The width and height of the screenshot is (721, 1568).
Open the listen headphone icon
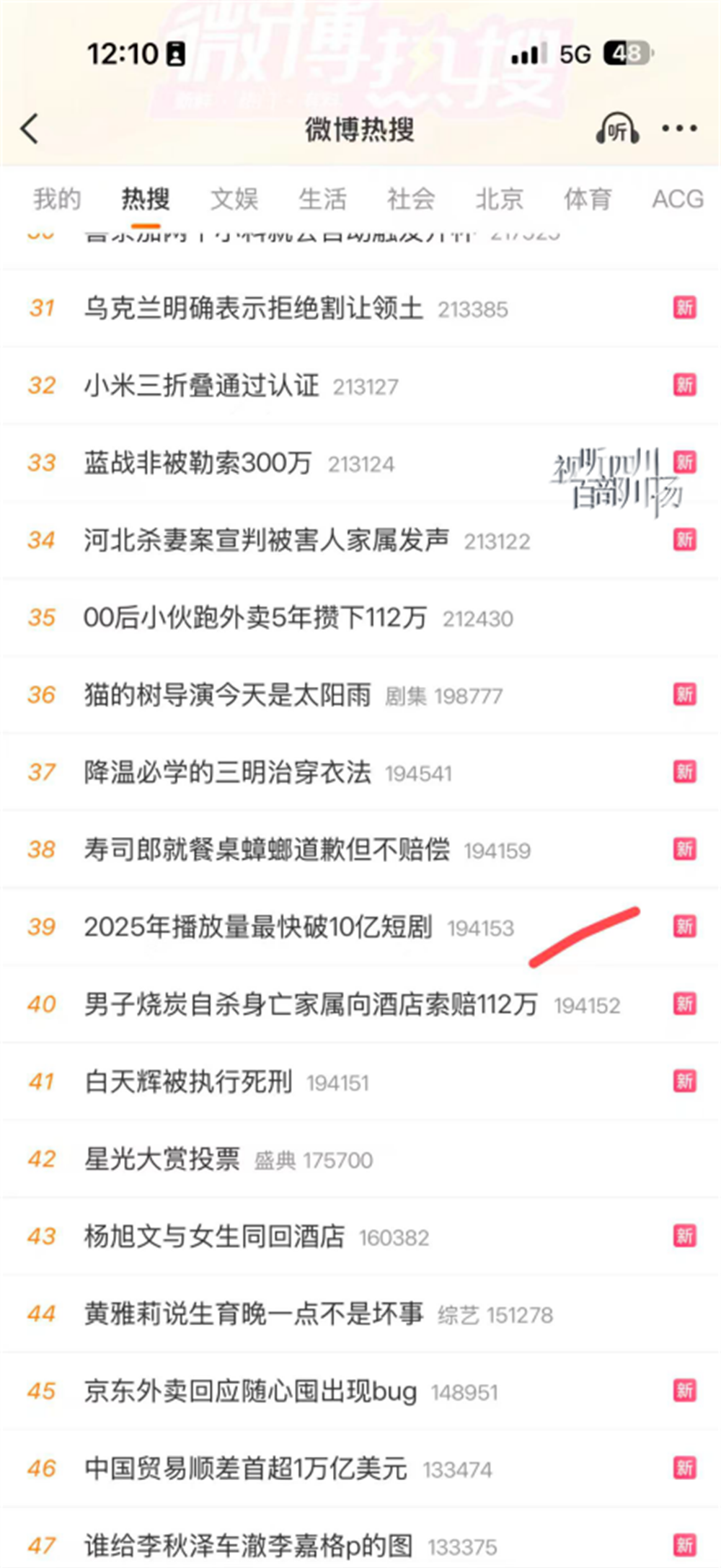(x=617, y=130)
